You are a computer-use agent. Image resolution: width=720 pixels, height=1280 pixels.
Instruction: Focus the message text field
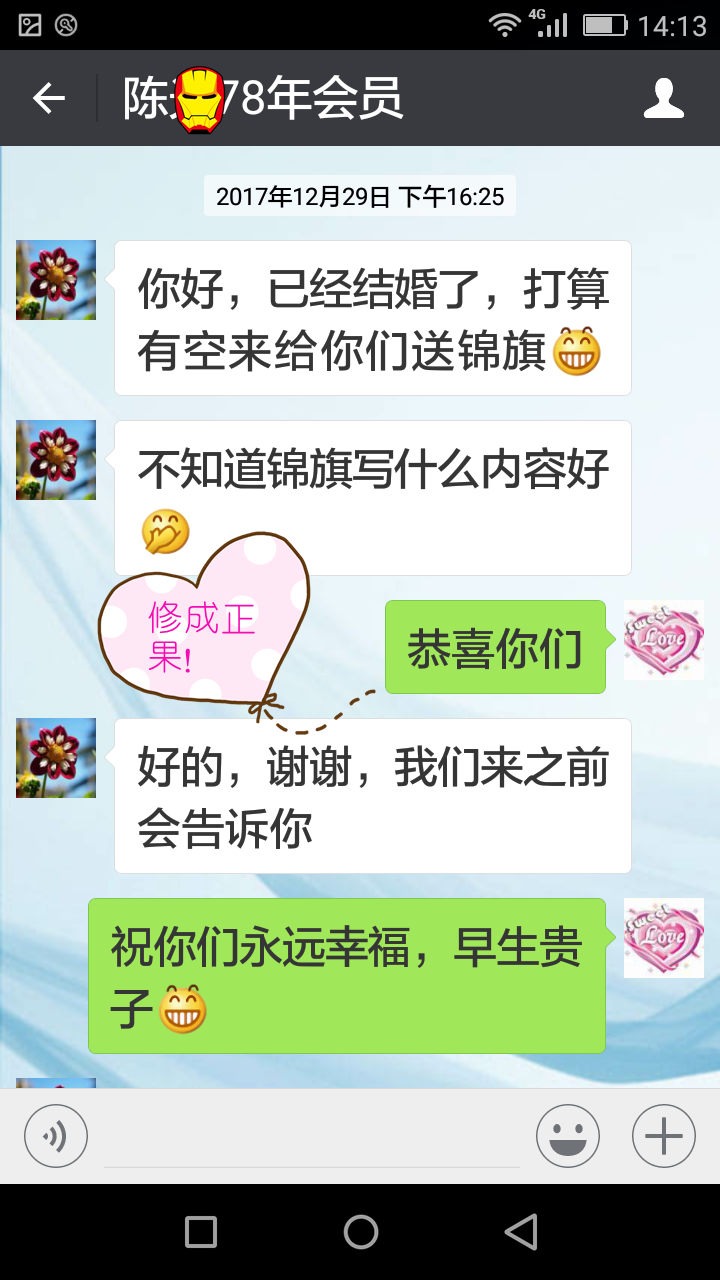coord(312,1140)
